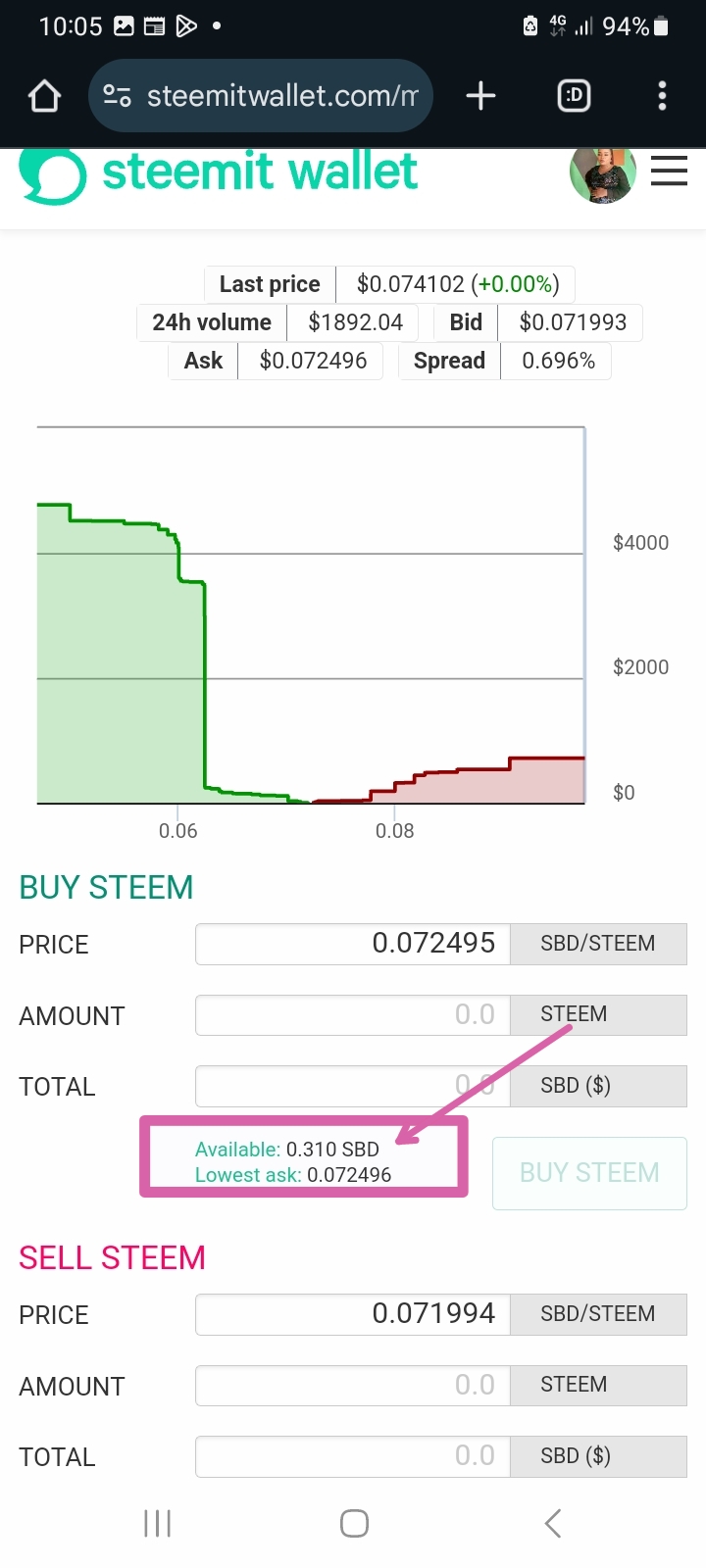Open the tab switcher
The height and width of the screenshot is (1568, 706).
click(x=574, y=96)
